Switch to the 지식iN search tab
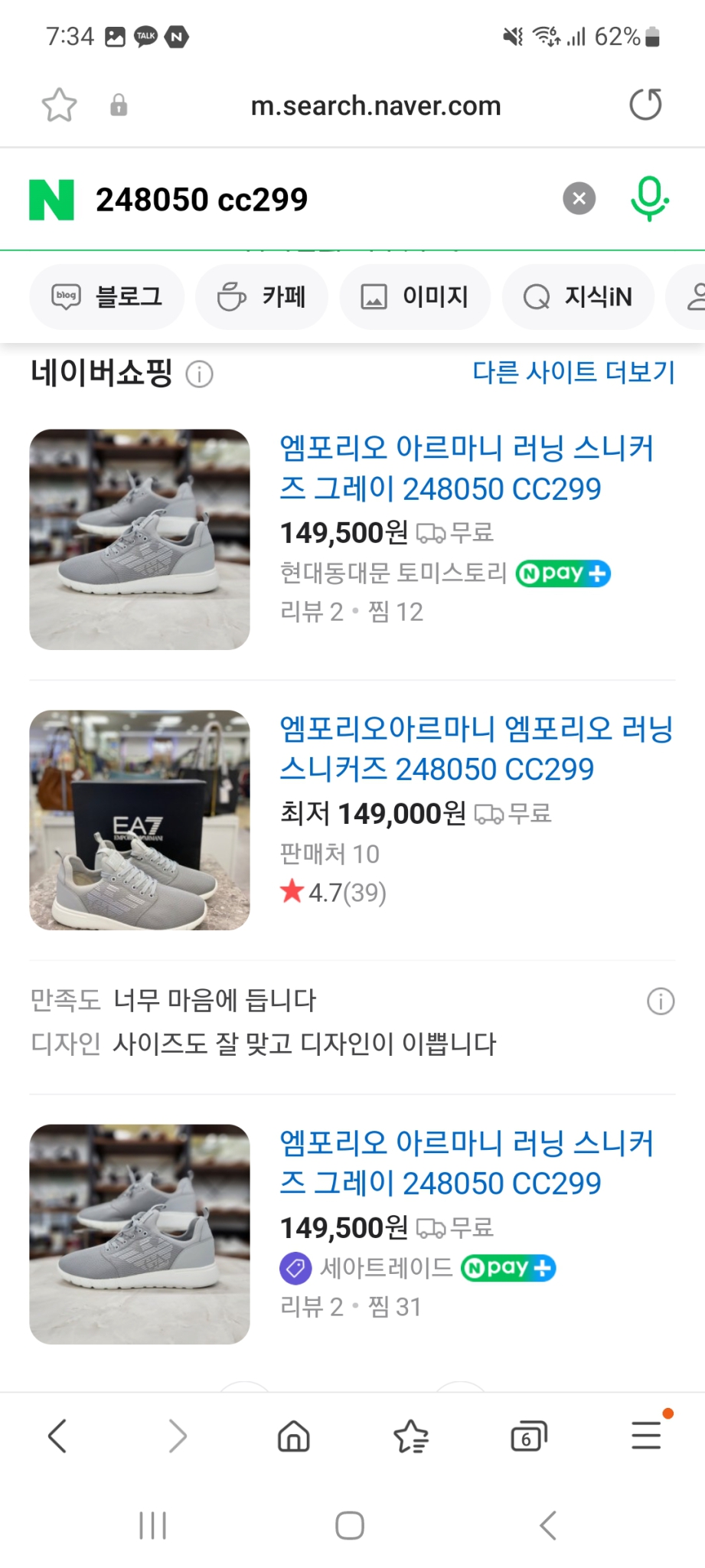705x1568 pixels. click(577, 297)
